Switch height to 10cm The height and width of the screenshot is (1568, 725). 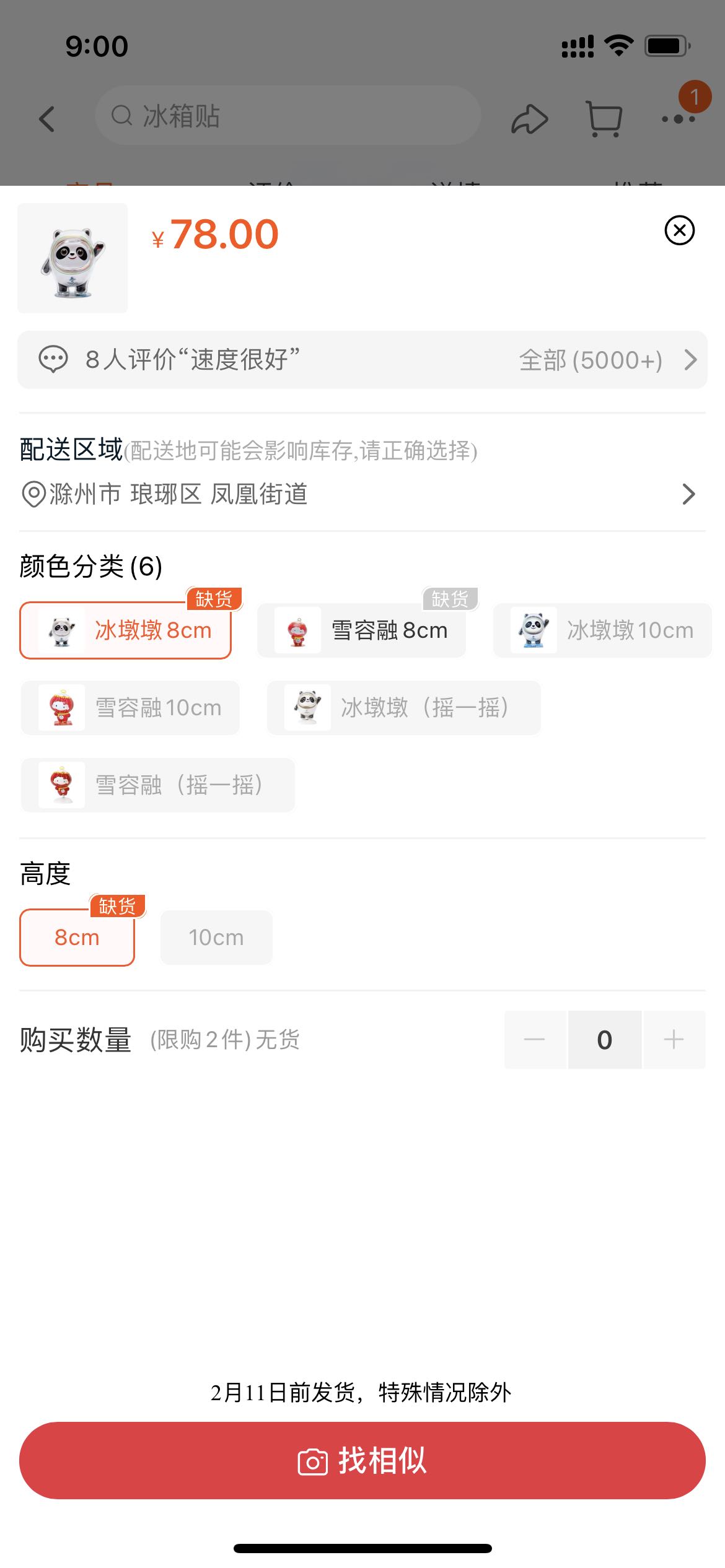pos(216,938)
